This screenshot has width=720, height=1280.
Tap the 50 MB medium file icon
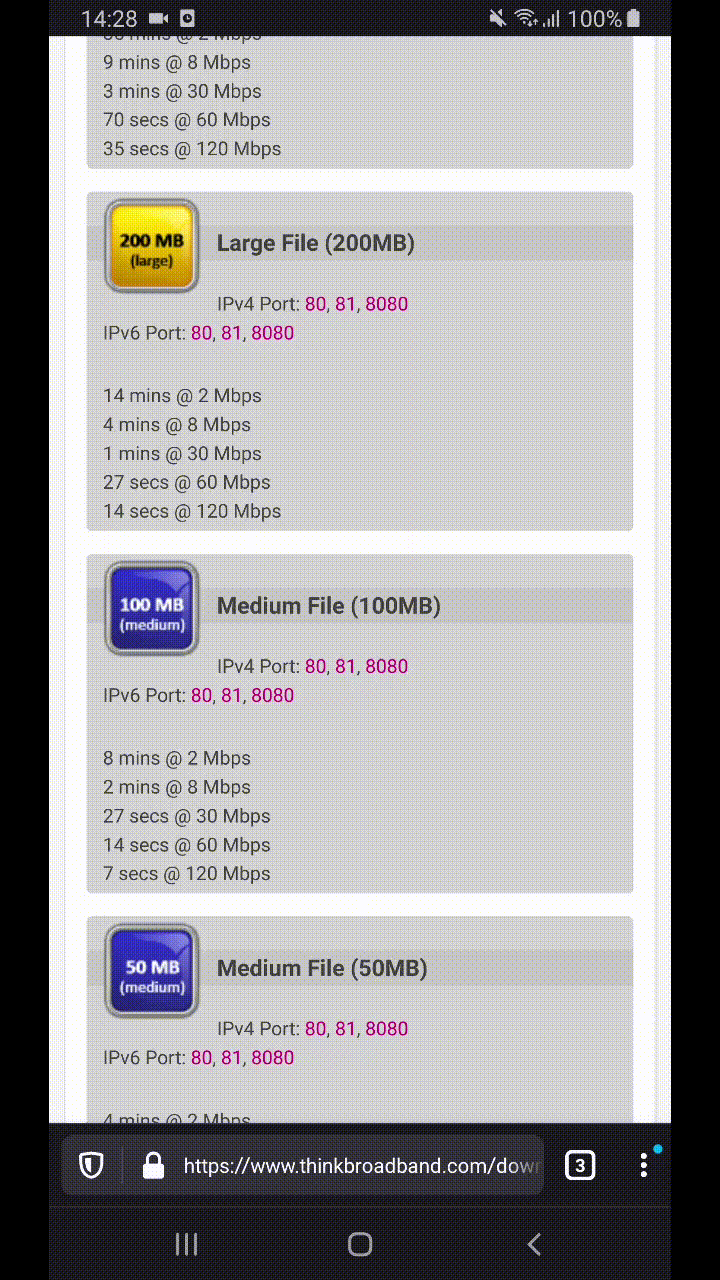pos(152,970)
